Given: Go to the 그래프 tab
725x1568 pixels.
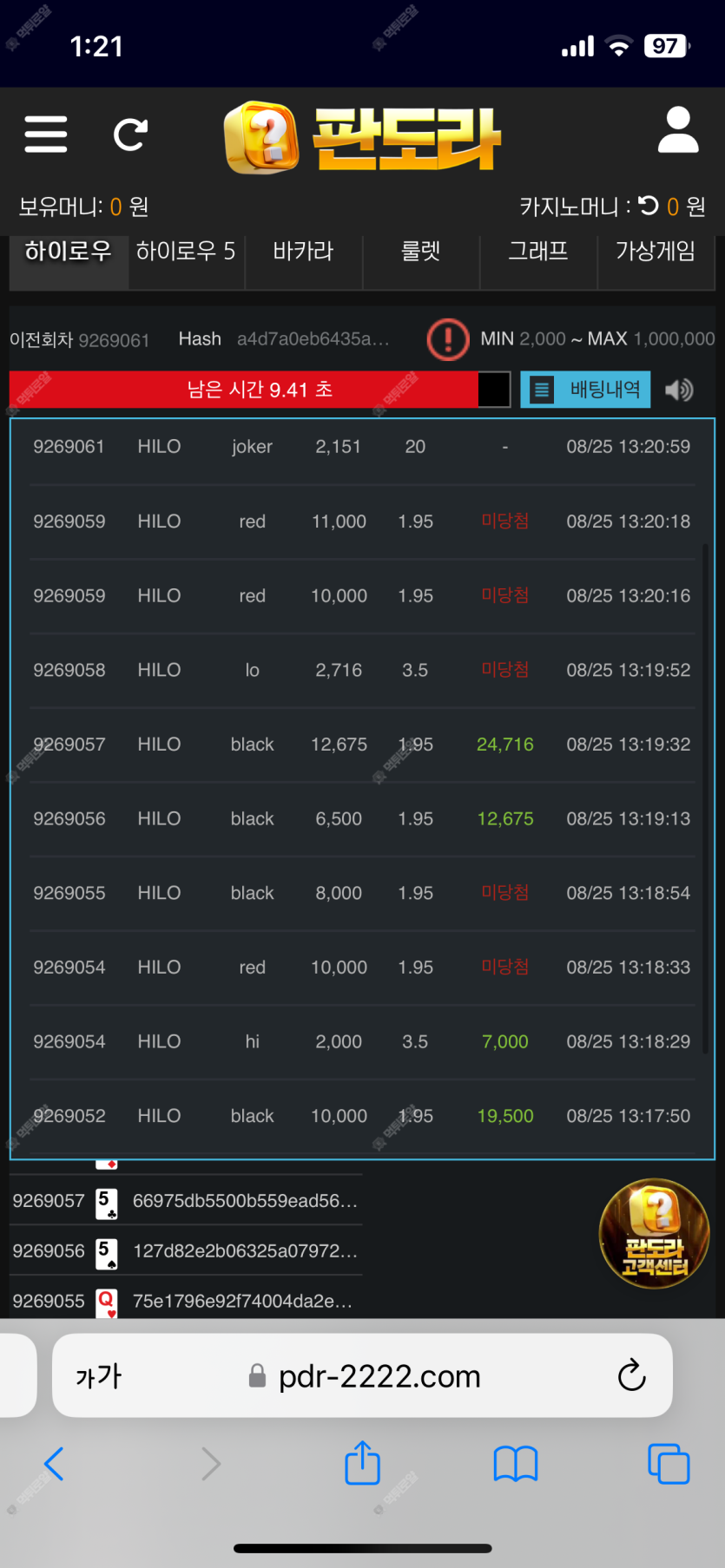Looking at the screenshot, I should [x=538, y=252].
